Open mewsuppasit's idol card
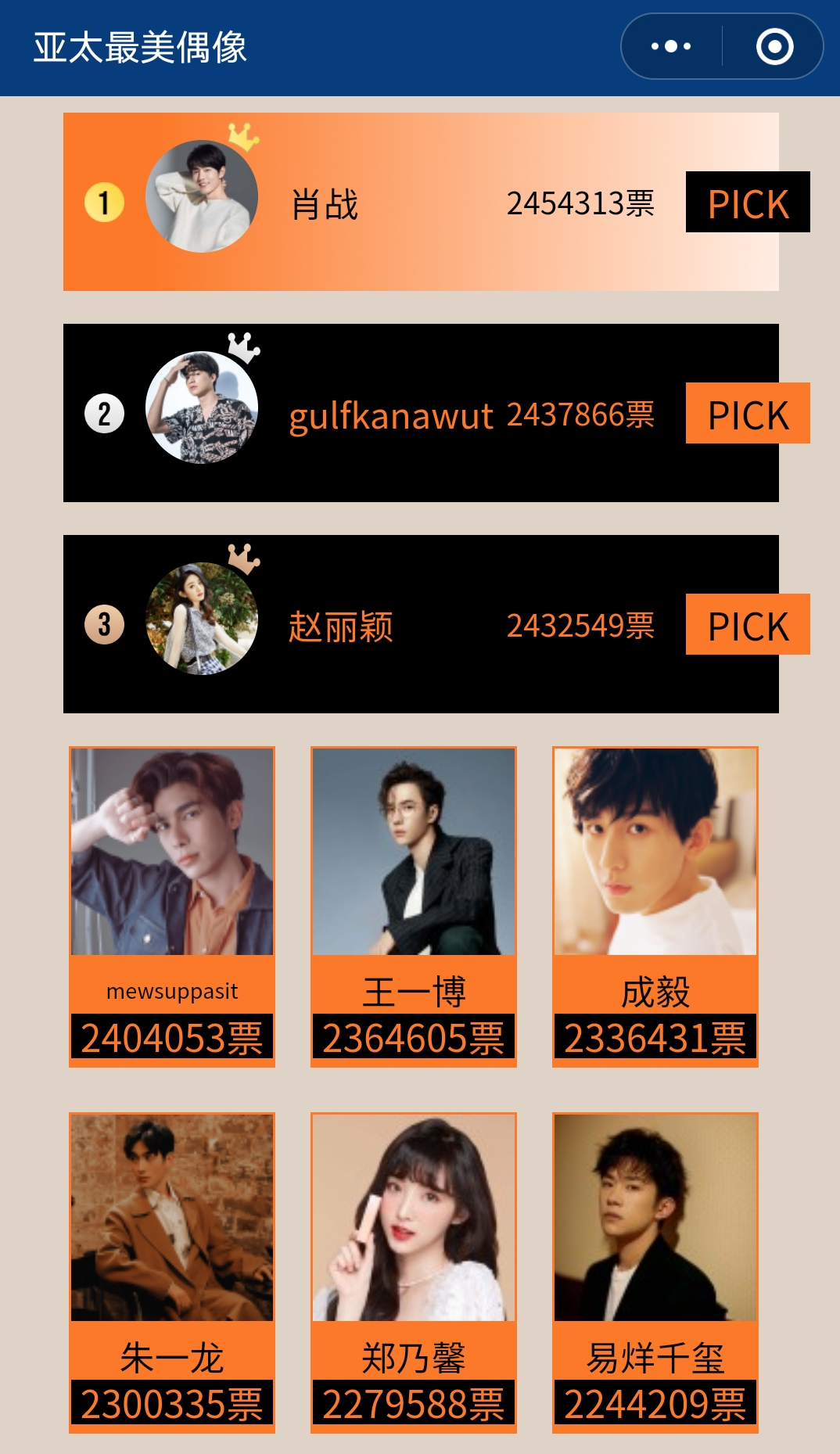 tap(172, 906)
